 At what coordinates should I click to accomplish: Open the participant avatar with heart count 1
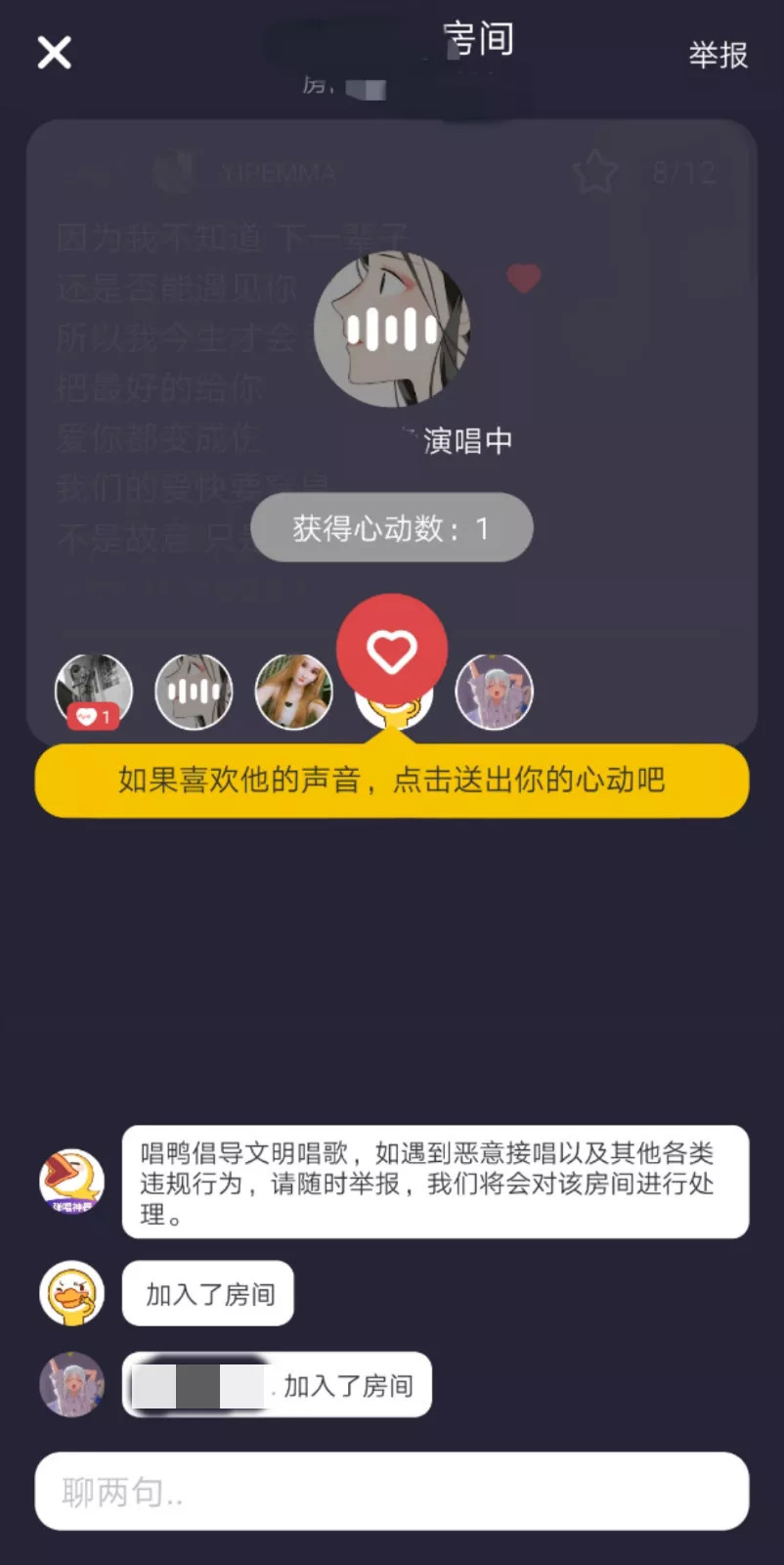(94, 691)
